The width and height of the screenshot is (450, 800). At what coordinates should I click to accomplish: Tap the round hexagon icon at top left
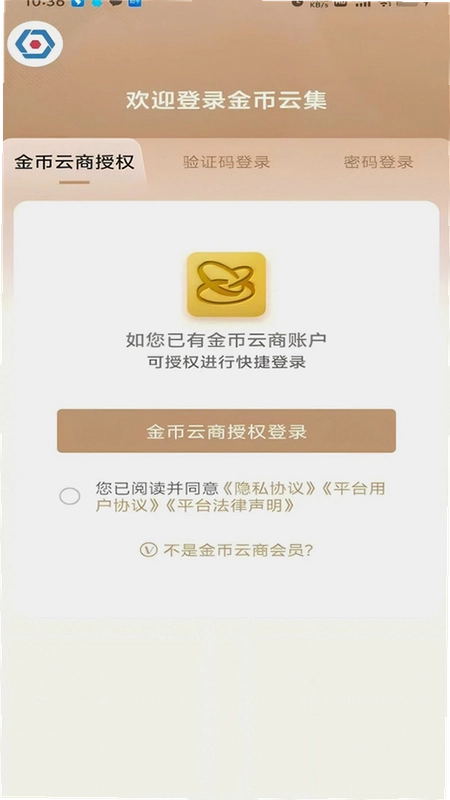[x=35, y=44]
